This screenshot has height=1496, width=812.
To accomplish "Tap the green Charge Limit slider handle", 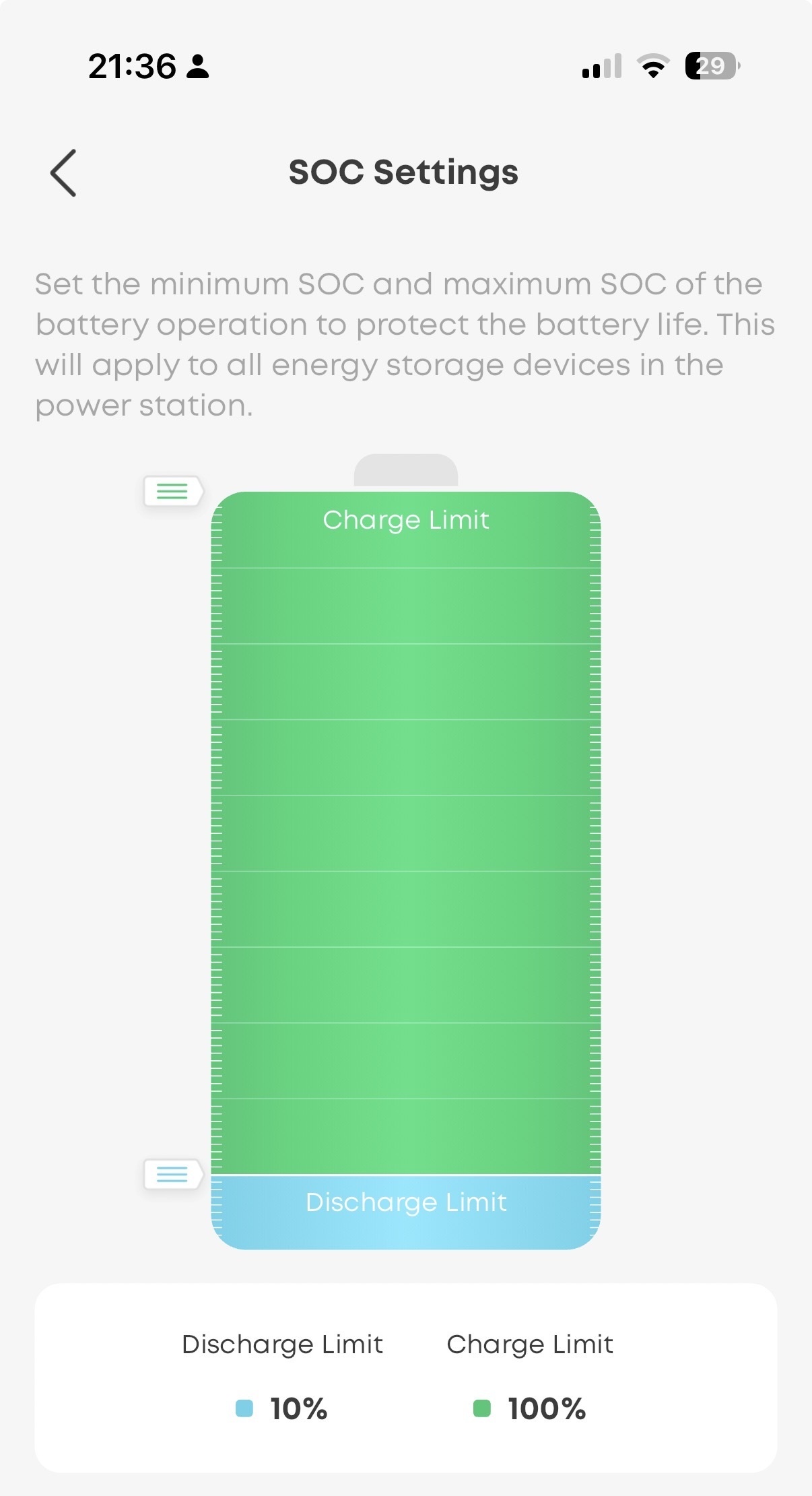I will coord(173,491).
